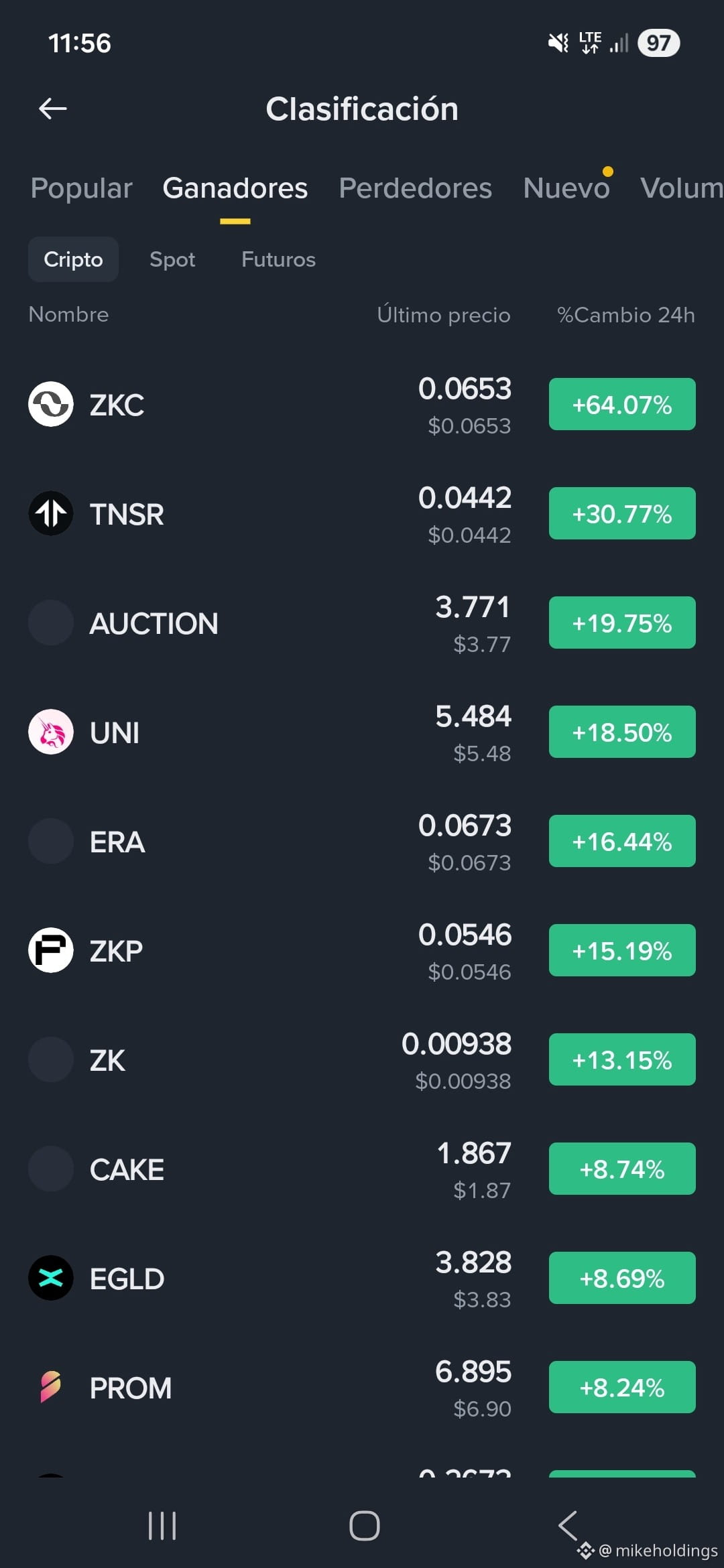Select the Cripto filter chip
This screenshot has height=1568, width=724.
pyautogui.click(x=73, y=259)
